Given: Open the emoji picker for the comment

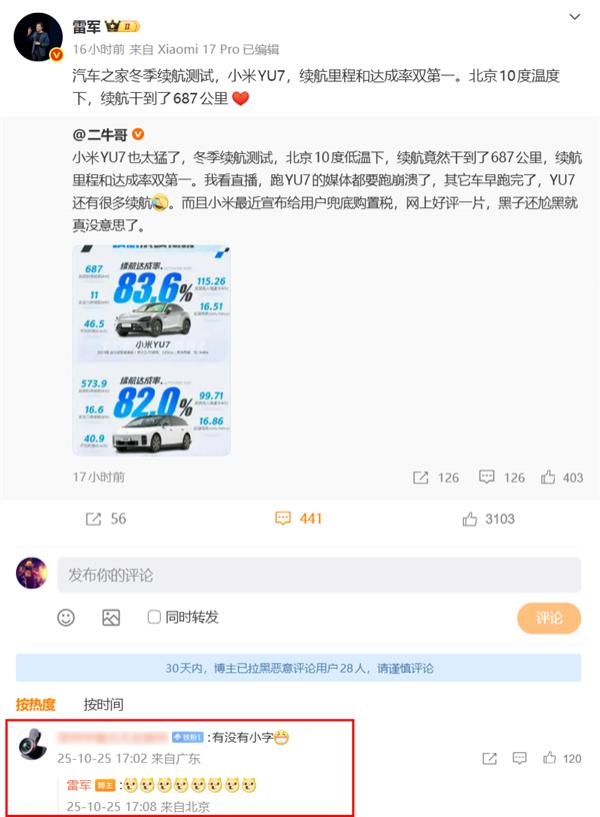Looking at the screenshot, I should (66, 617).
